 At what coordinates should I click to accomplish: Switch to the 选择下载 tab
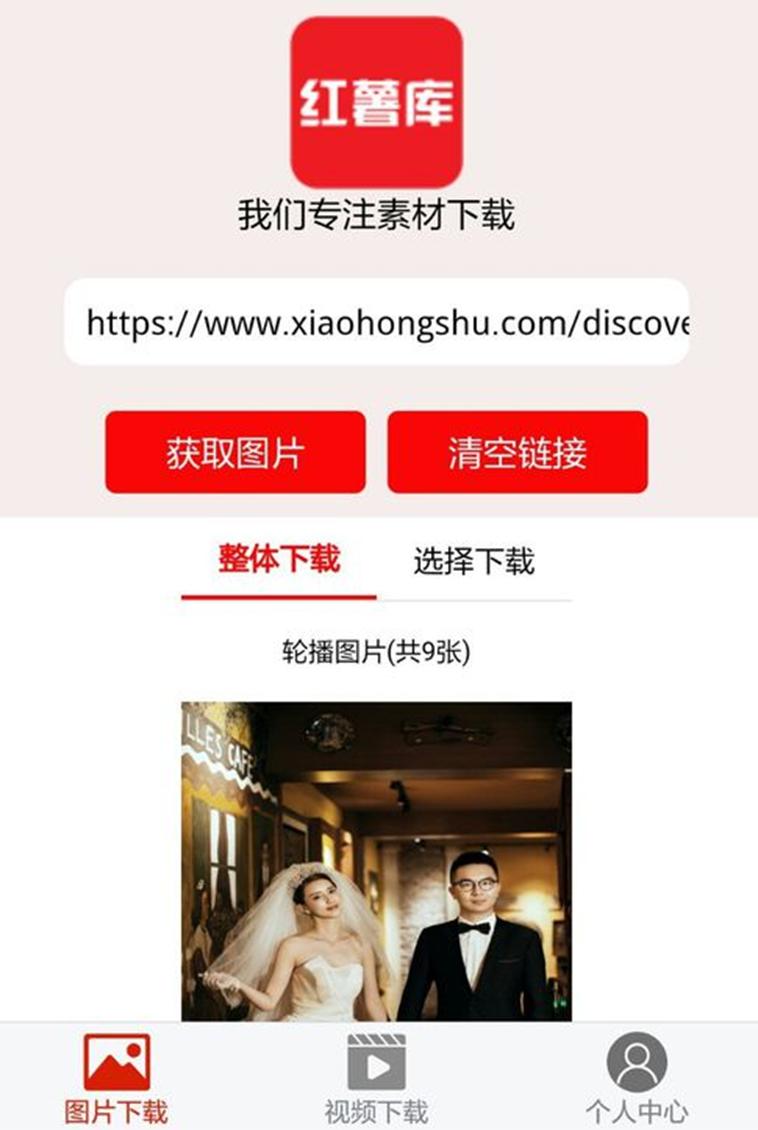[474, 560]
